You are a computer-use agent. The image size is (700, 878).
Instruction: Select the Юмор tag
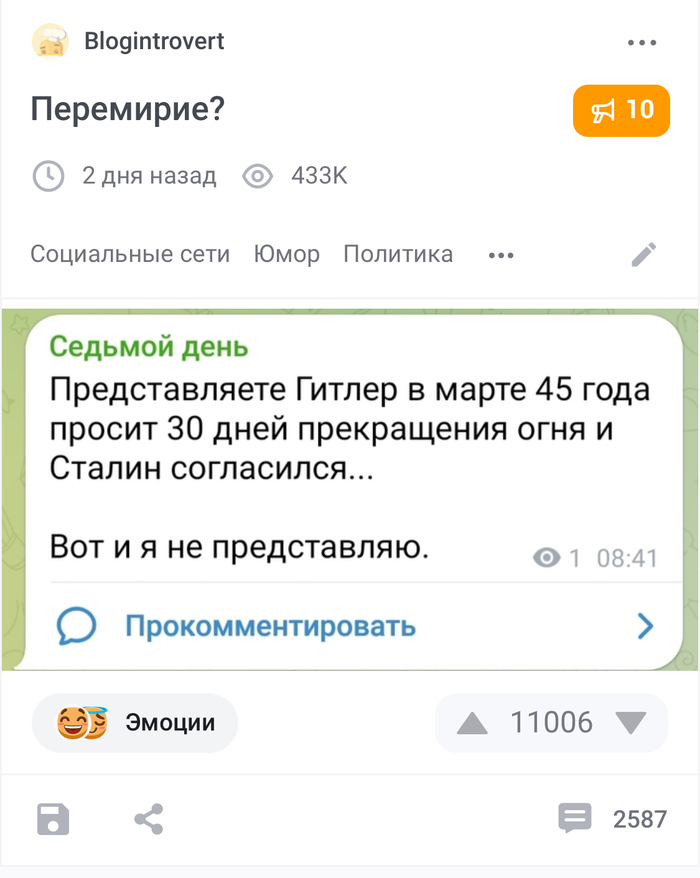click(287, 254)
